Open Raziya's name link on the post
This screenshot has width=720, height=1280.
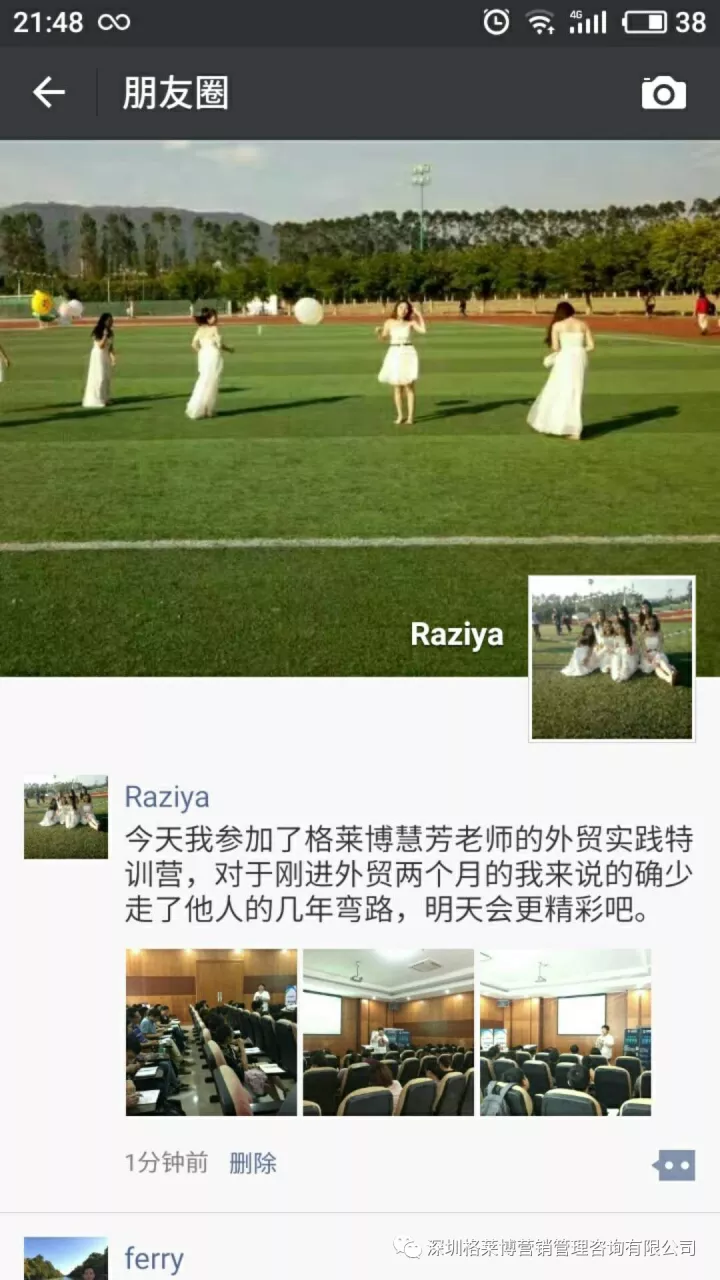click(166, 797)
